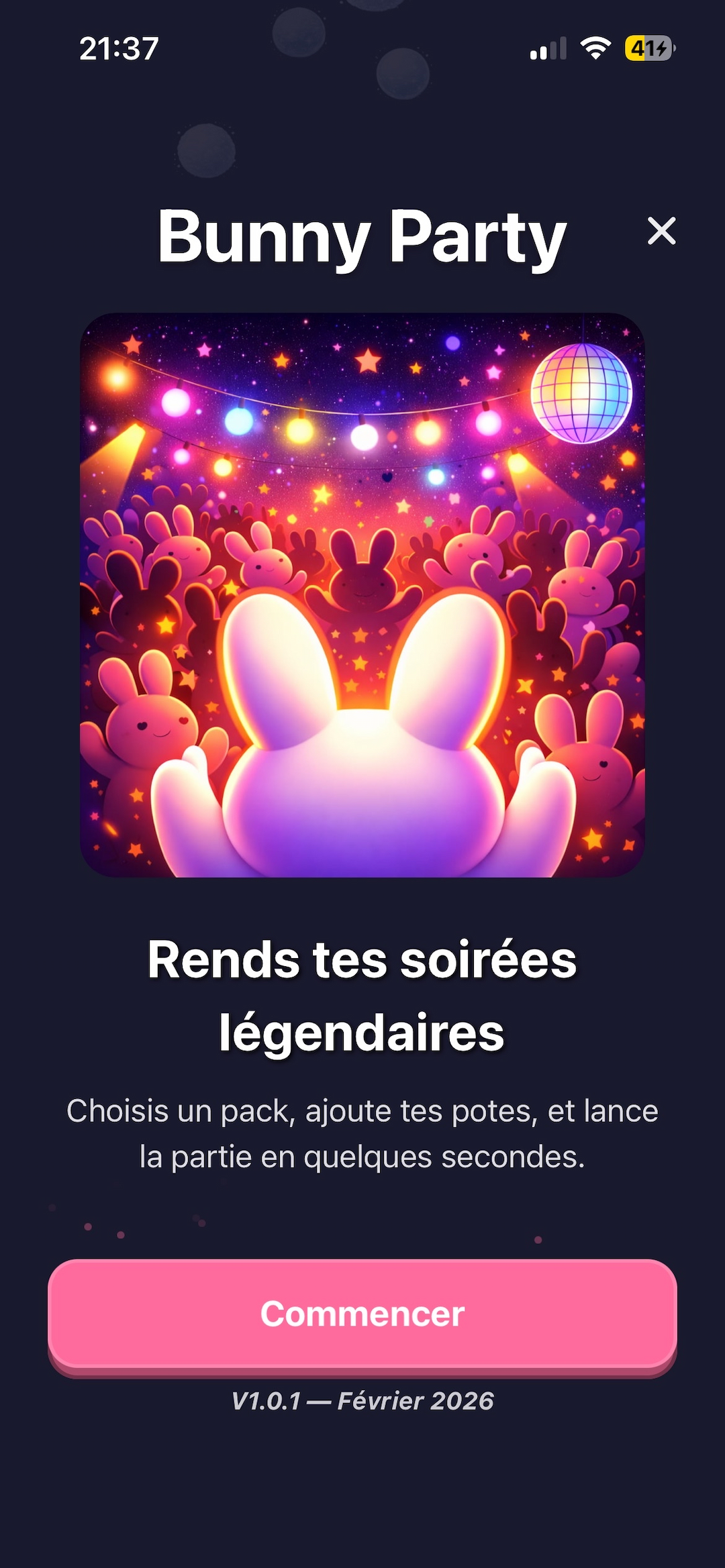
Task: Tap the headline Rends tes soirées légendaires
Action: point(362,993)
